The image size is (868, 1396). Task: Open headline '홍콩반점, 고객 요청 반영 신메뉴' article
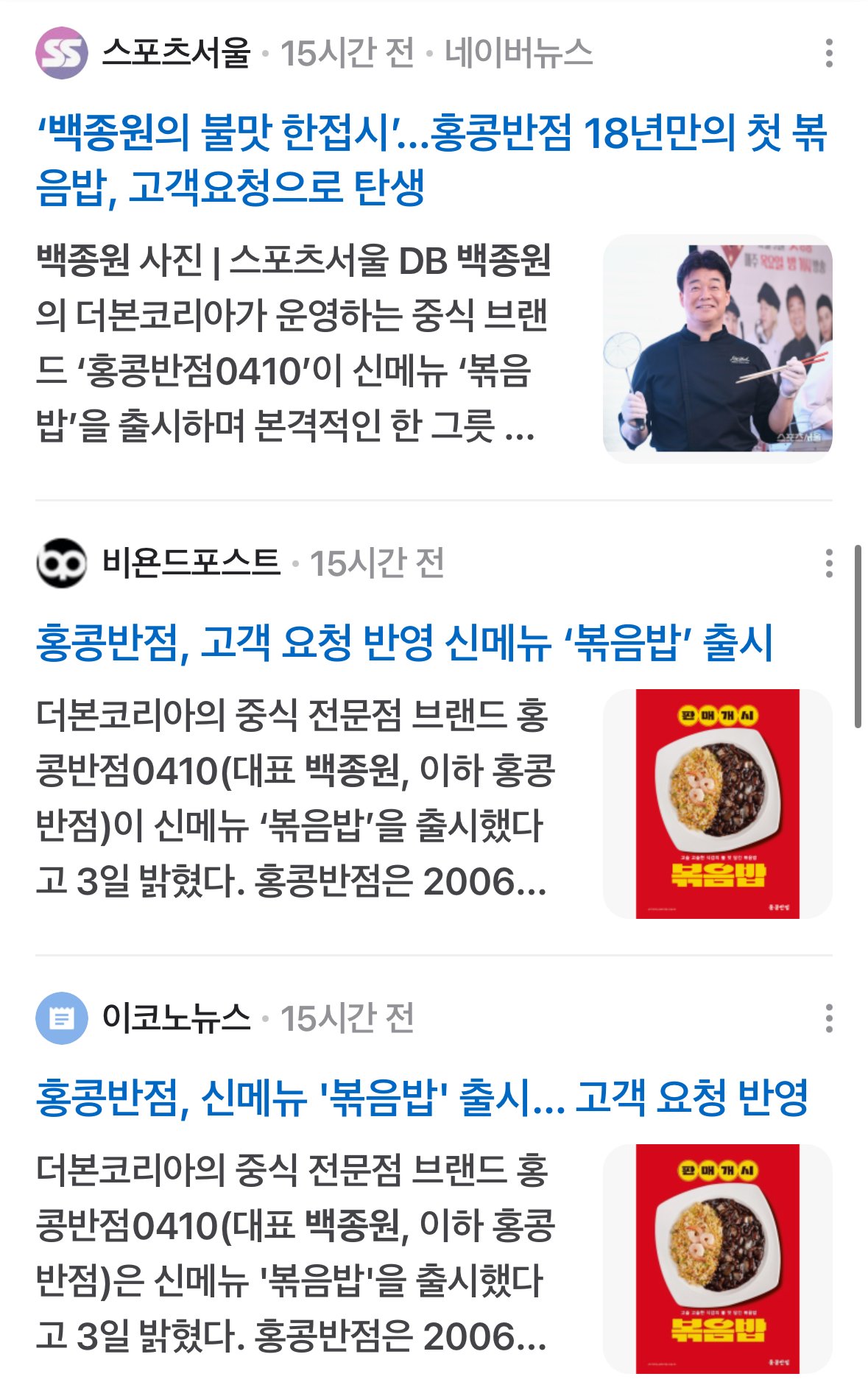(404, 643)
